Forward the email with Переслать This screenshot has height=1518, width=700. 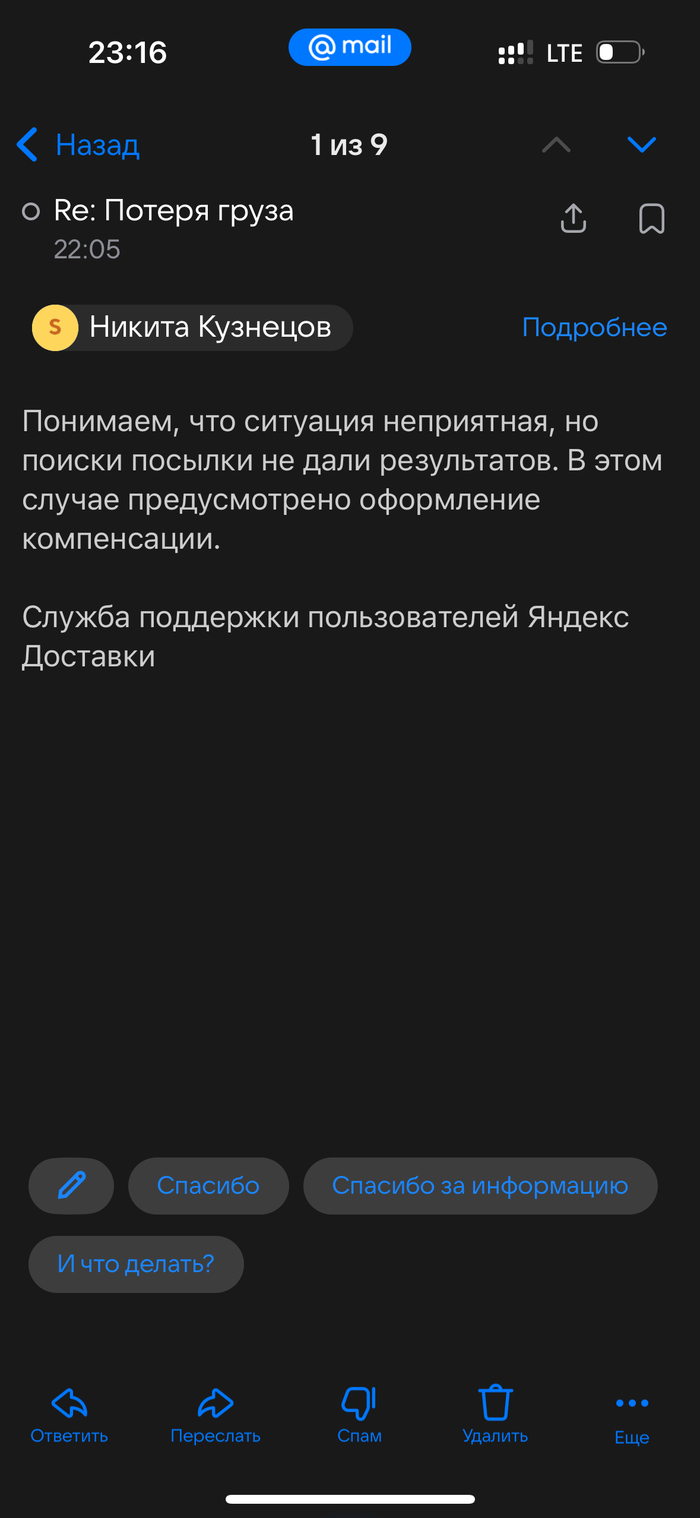tap(215, 1415)
